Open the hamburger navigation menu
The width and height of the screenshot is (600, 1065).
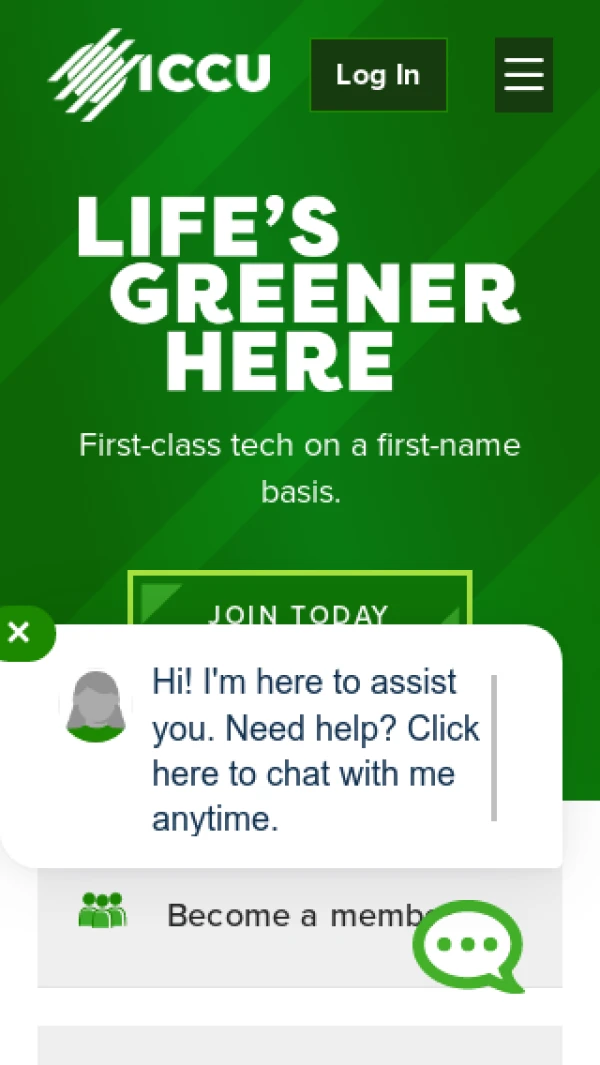523,75
